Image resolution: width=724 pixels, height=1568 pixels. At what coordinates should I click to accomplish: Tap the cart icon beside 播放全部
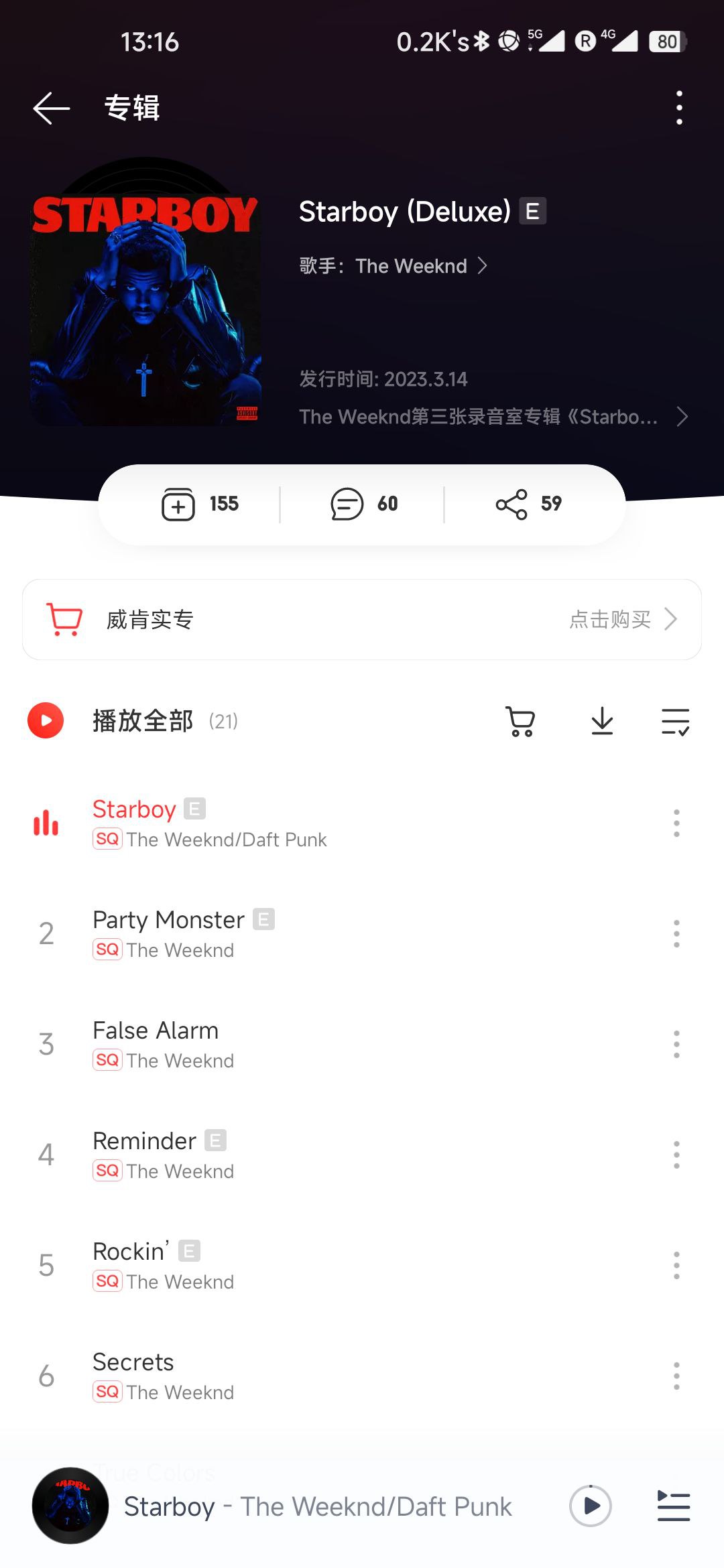coord(520,721)
